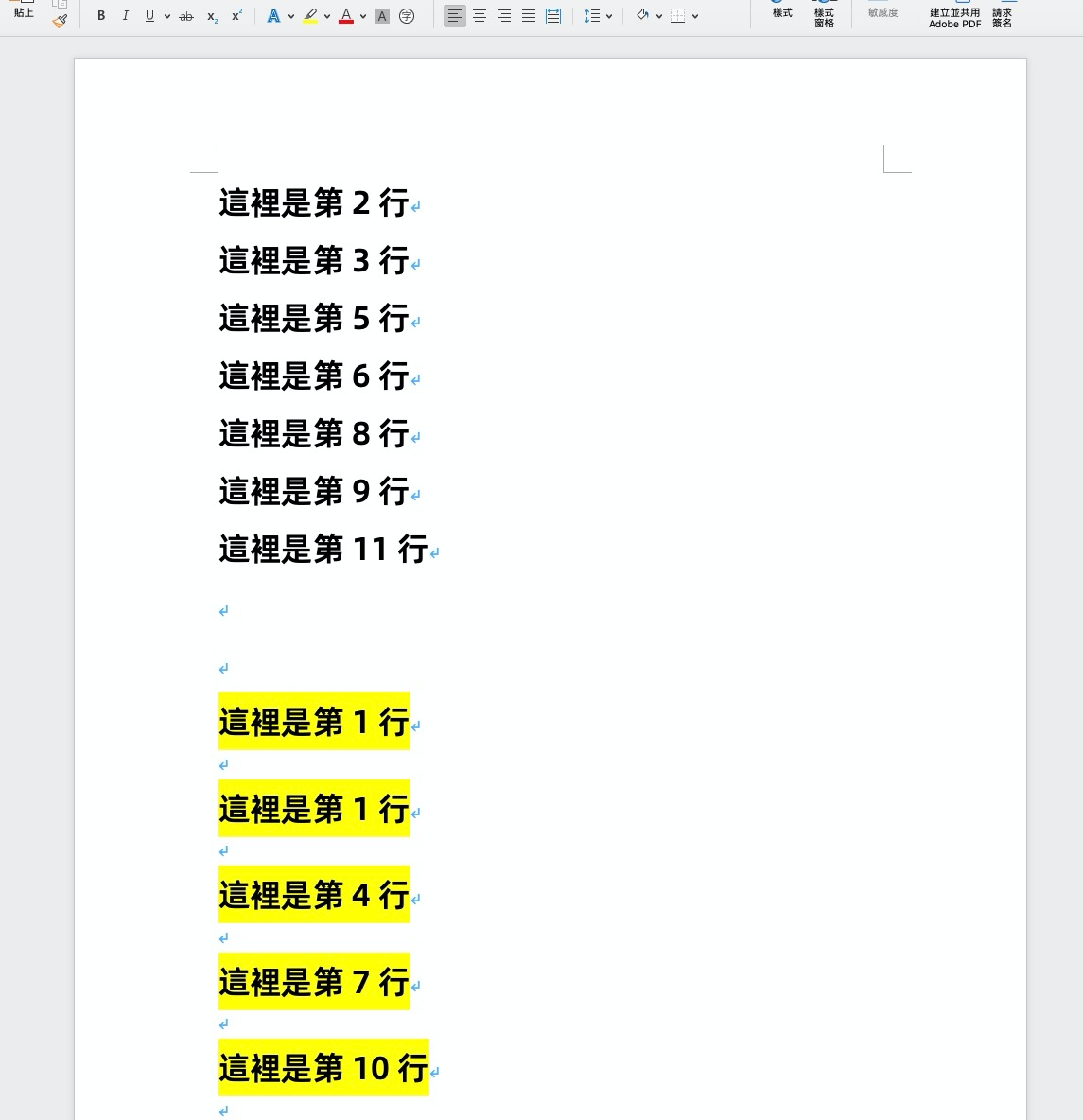Screen dimensions: 1083x1120
Task: Underline the text with the U button
Action: pos(149,16)
